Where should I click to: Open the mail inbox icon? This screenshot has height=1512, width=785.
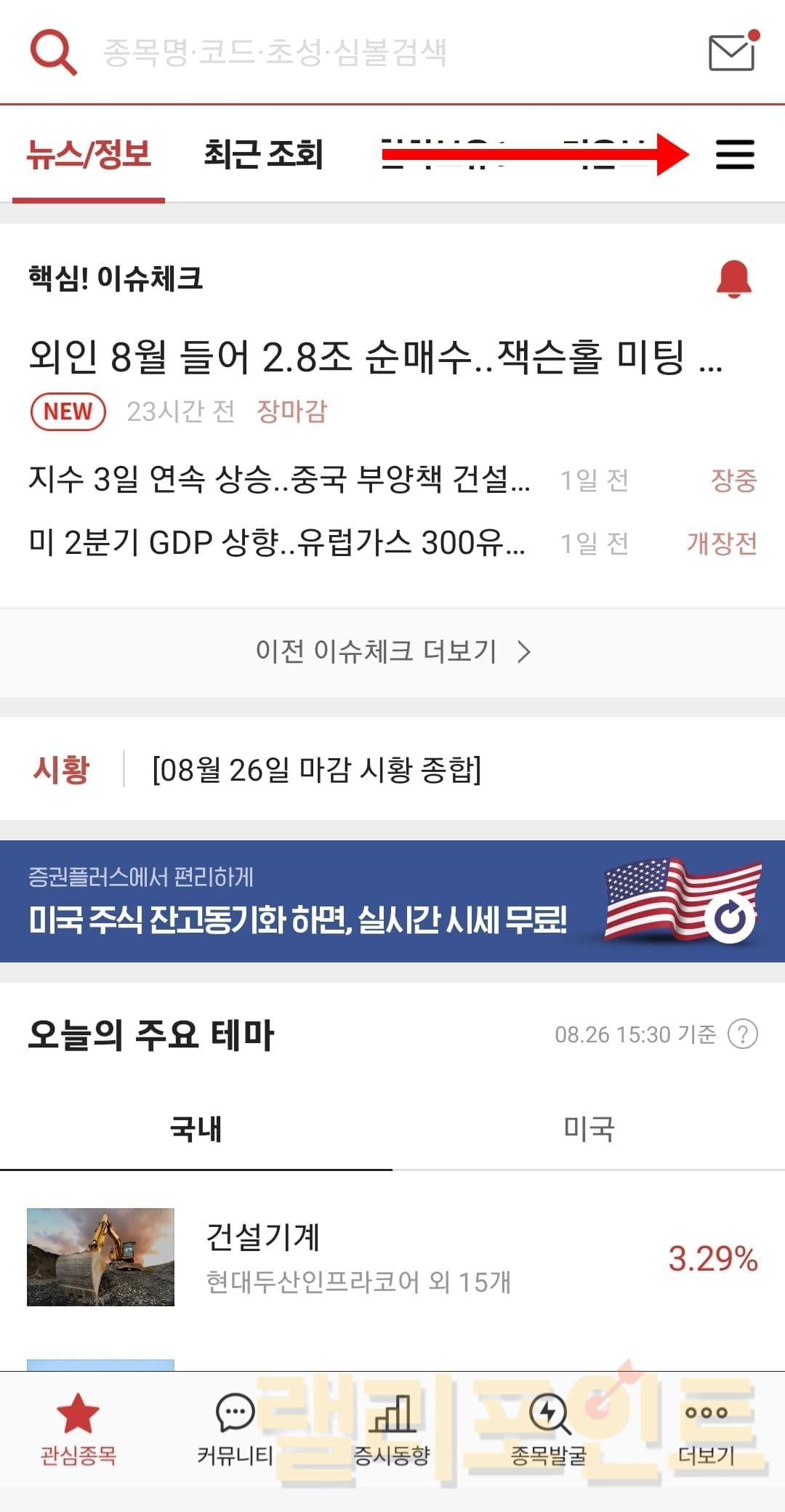tap(732, 52)
